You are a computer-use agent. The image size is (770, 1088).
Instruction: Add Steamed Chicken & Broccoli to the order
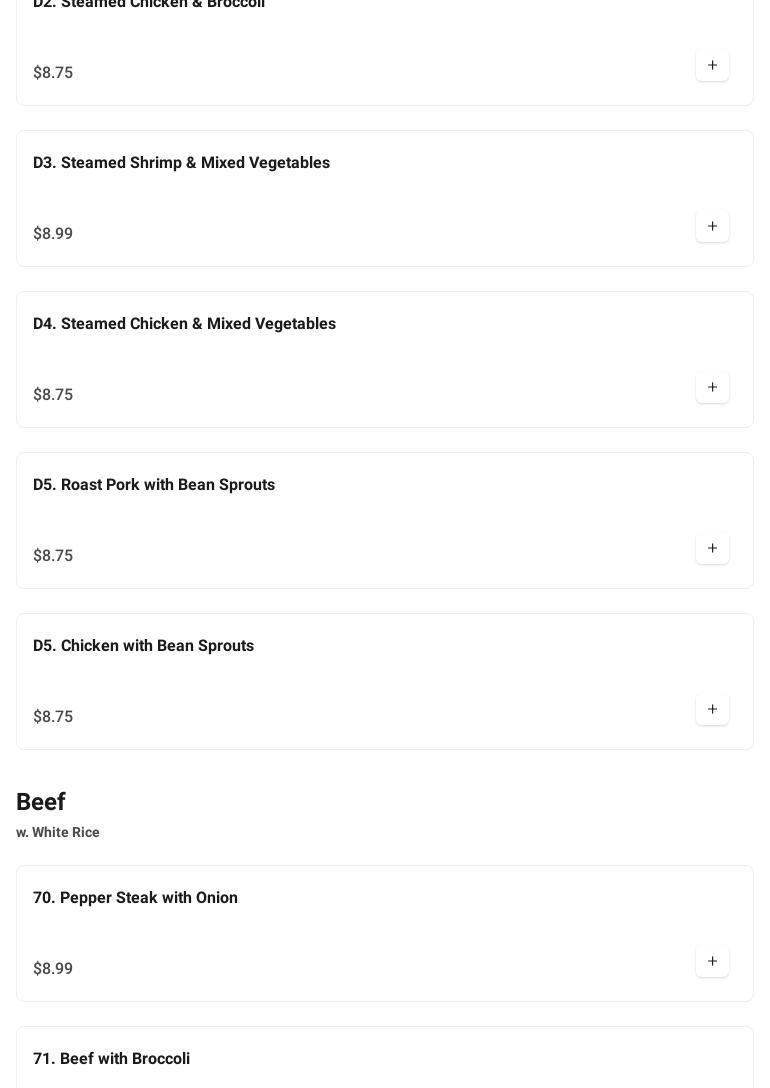(712, 66)
